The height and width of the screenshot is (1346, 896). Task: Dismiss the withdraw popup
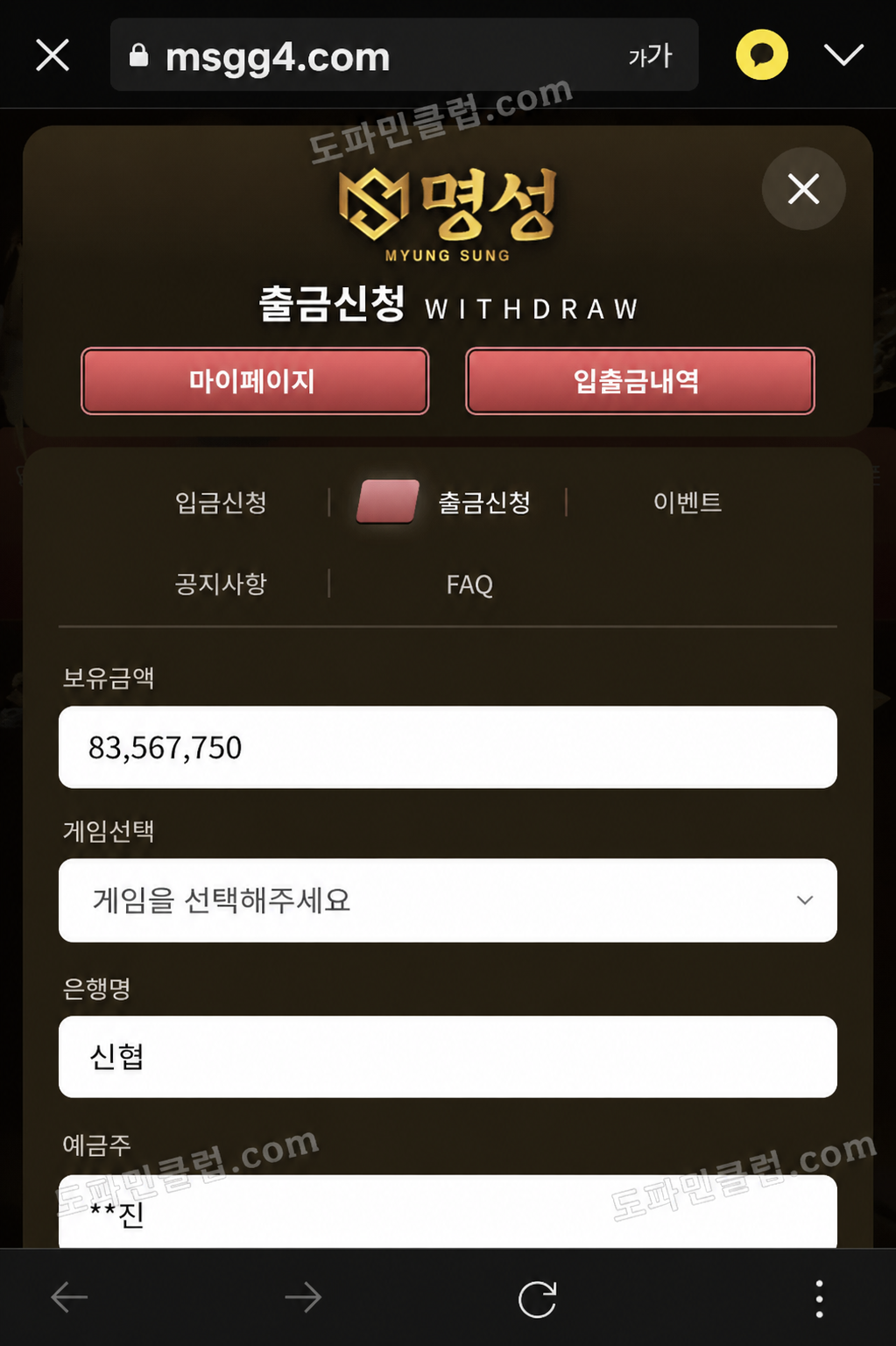pyautogui.click(x=803, y=189)
